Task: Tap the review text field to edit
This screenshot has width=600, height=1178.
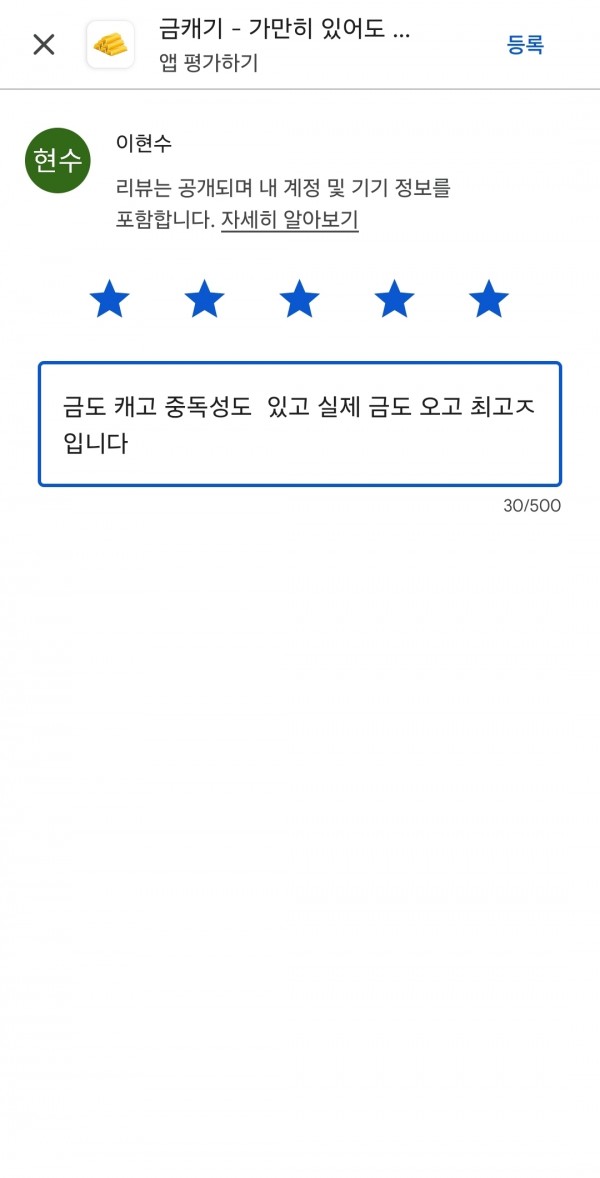Action: [x=300, y=424]
